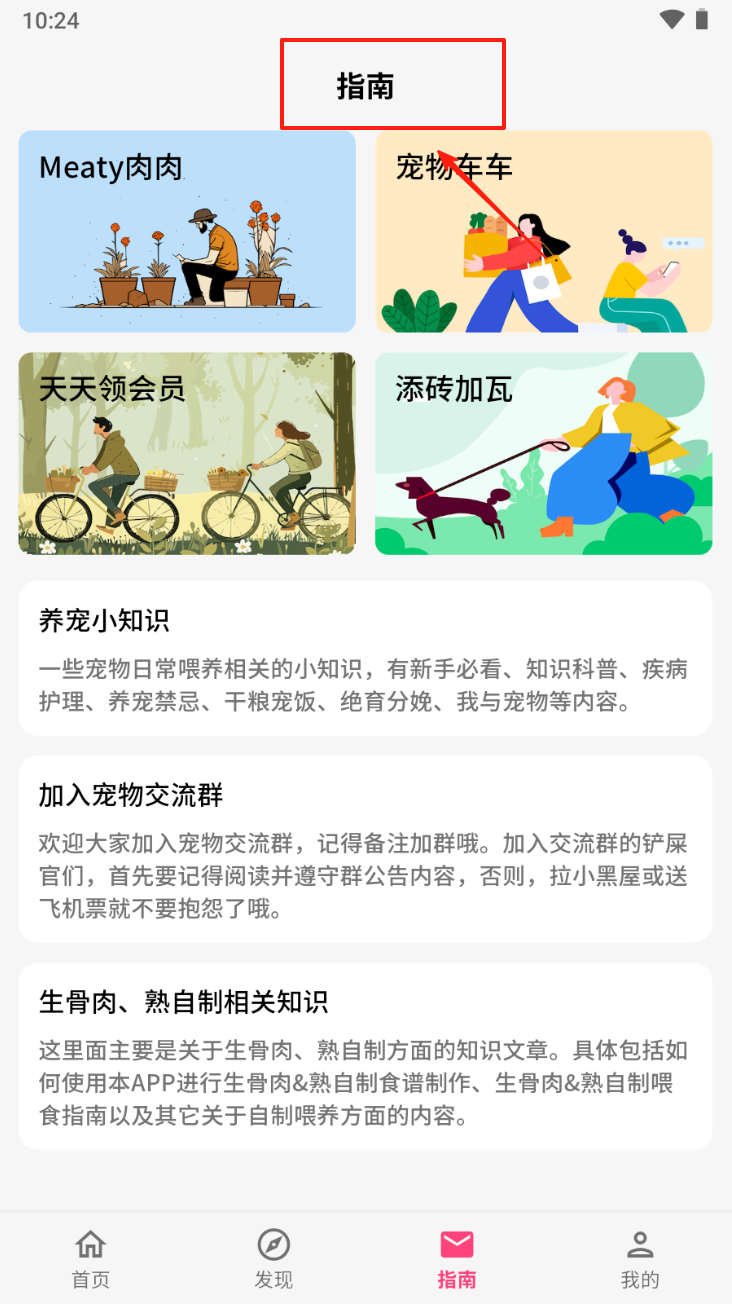View 加入宠物交流群 details

(x=365, y=849)
